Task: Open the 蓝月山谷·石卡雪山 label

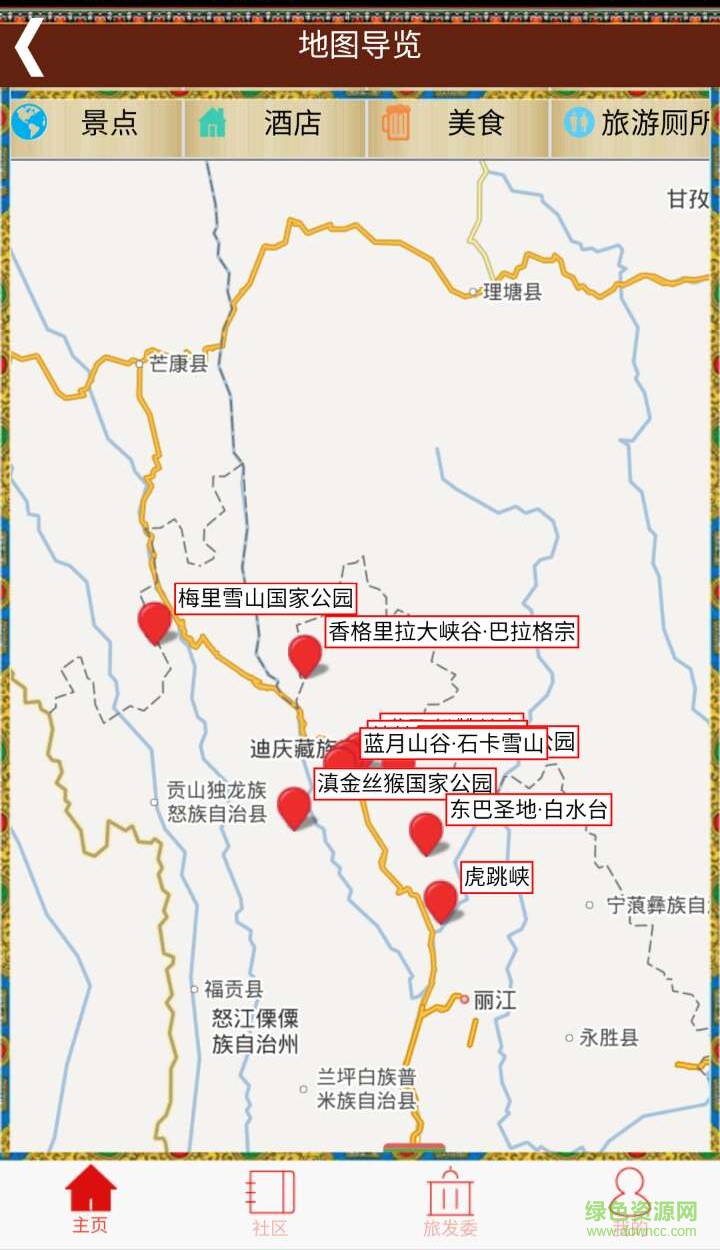Action: click(x=453, y=743)
